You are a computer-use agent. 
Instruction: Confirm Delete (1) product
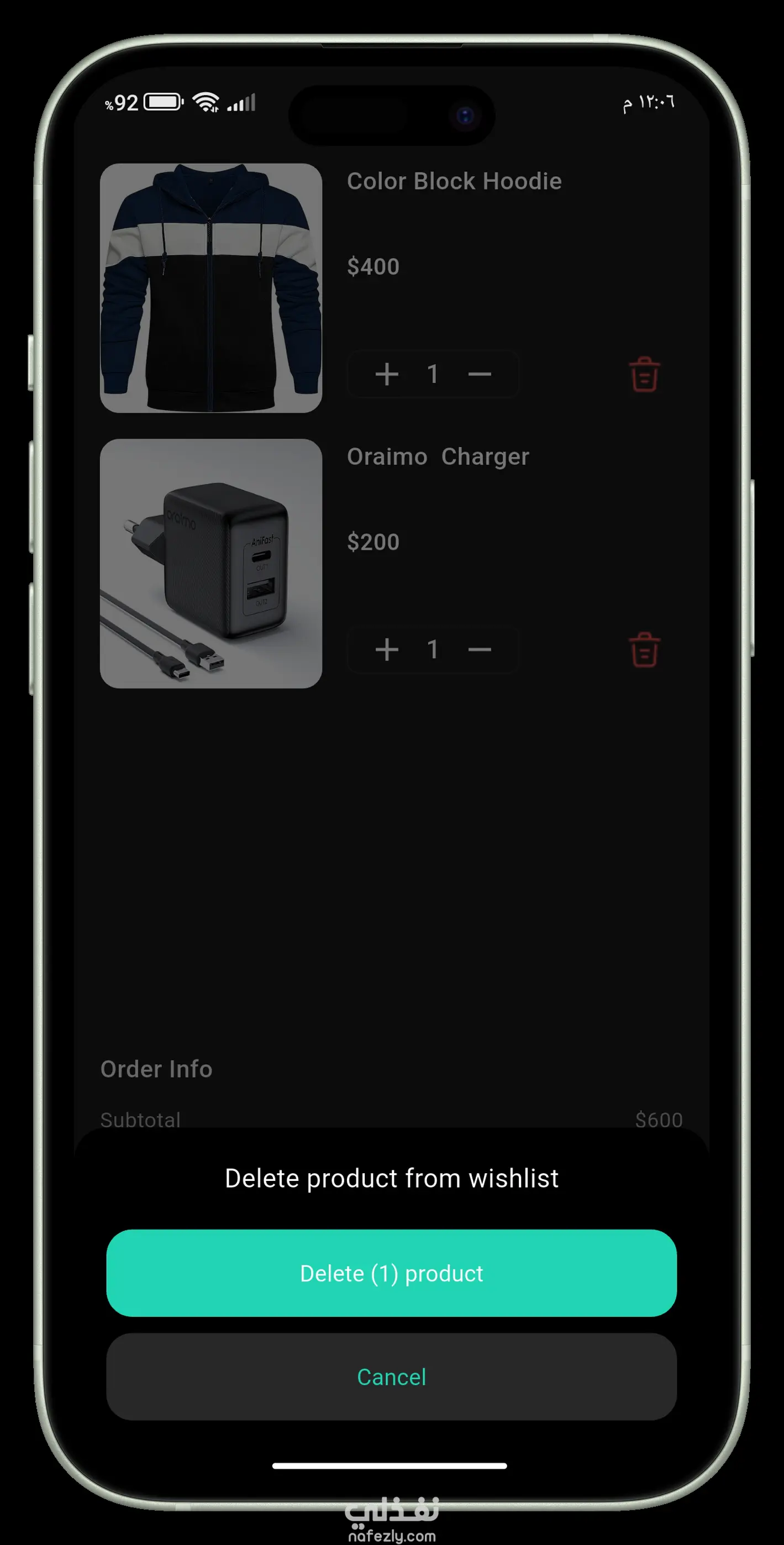point(391,1273)
